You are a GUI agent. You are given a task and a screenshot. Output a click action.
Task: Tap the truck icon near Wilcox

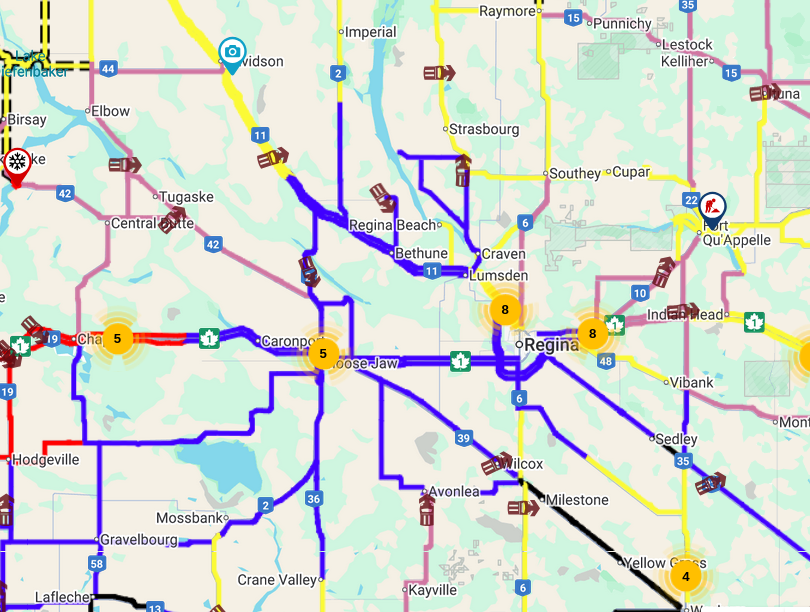pos(497,465)
